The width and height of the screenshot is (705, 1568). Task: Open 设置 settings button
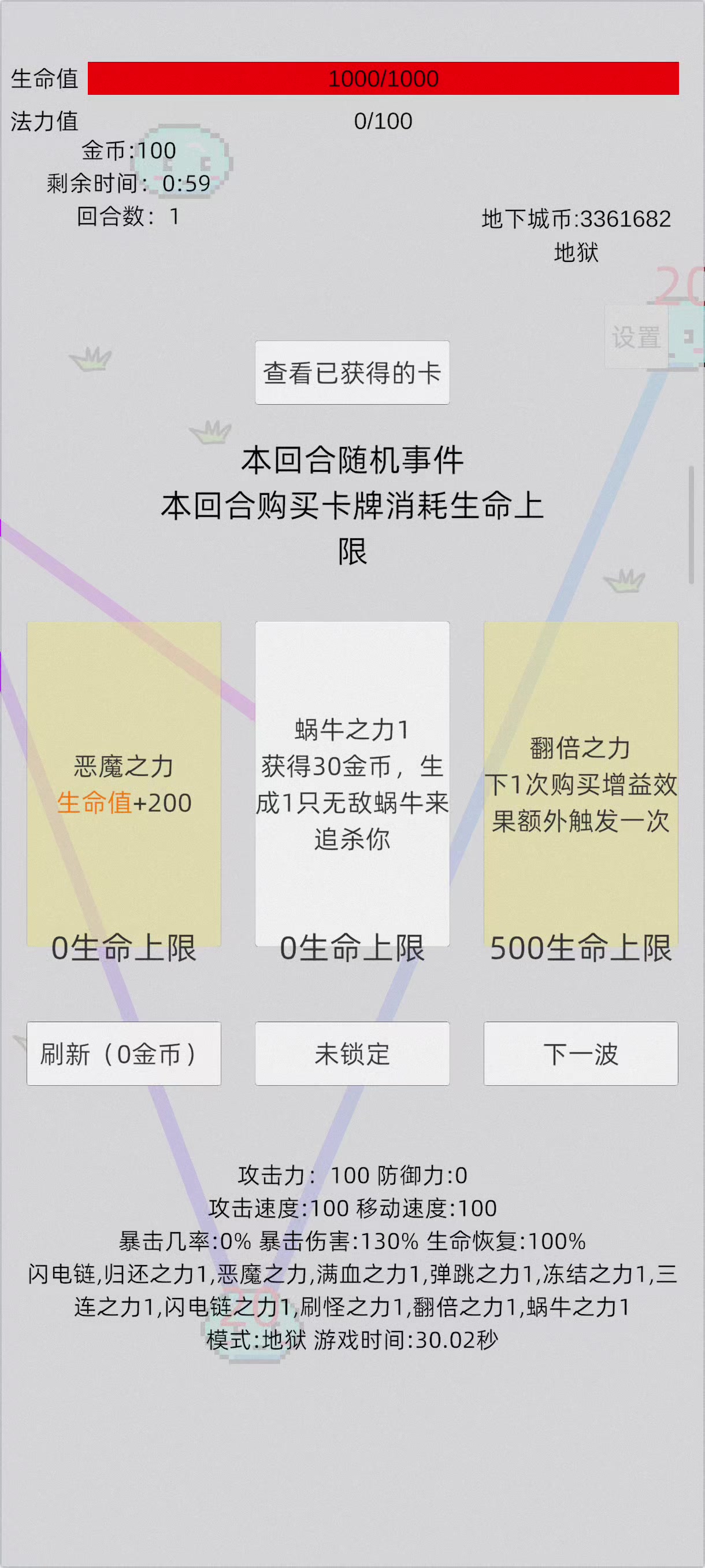point(636,337)
